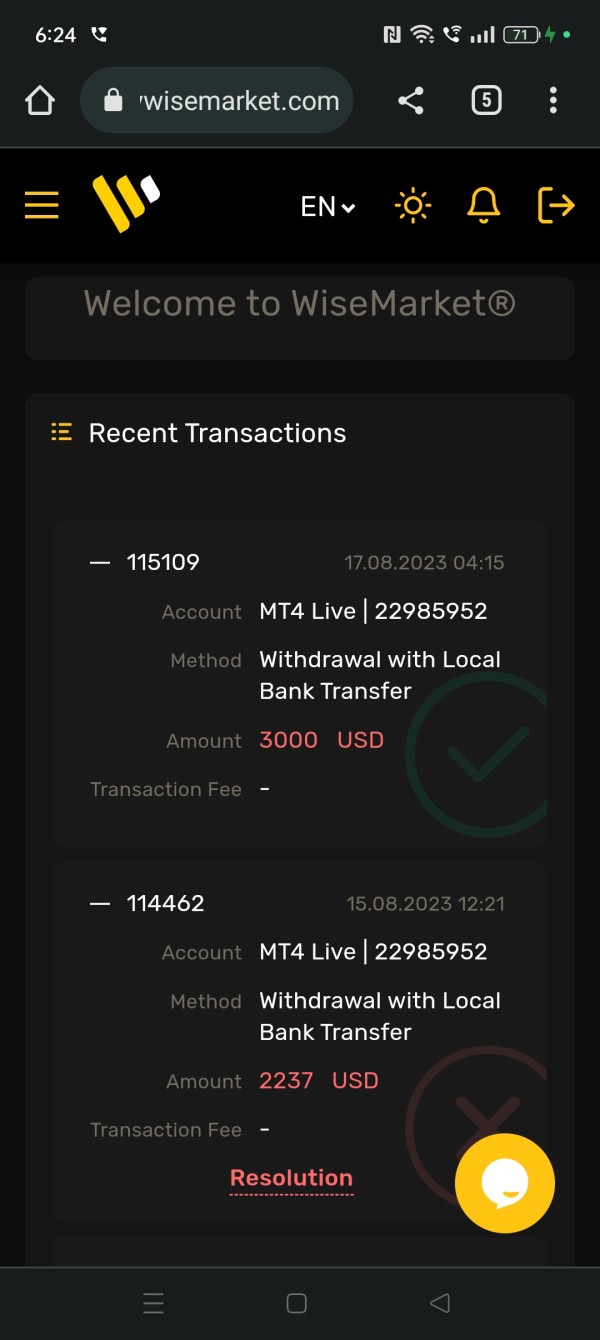Open the hamburger side menu

(42, 206)
